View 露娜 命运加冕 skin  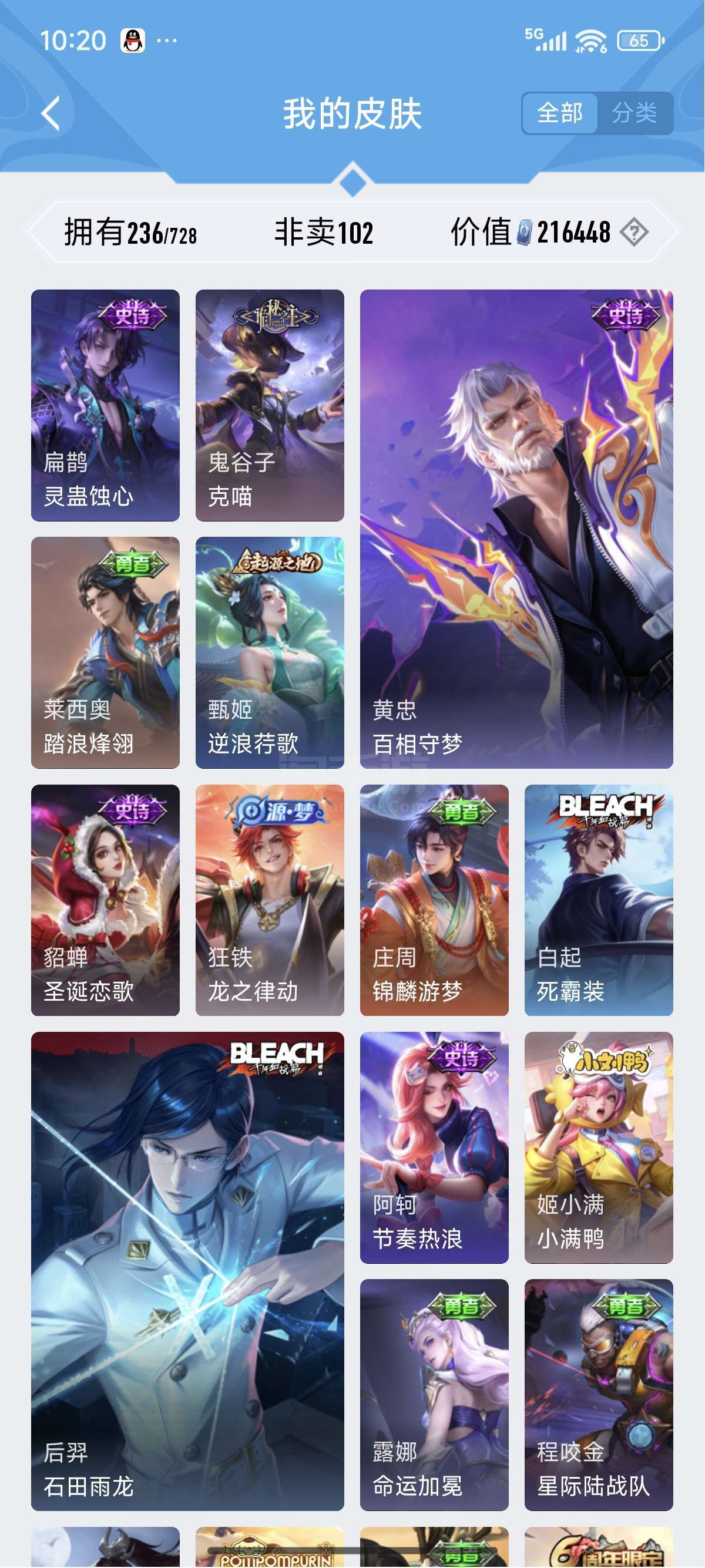(434, 1395)
